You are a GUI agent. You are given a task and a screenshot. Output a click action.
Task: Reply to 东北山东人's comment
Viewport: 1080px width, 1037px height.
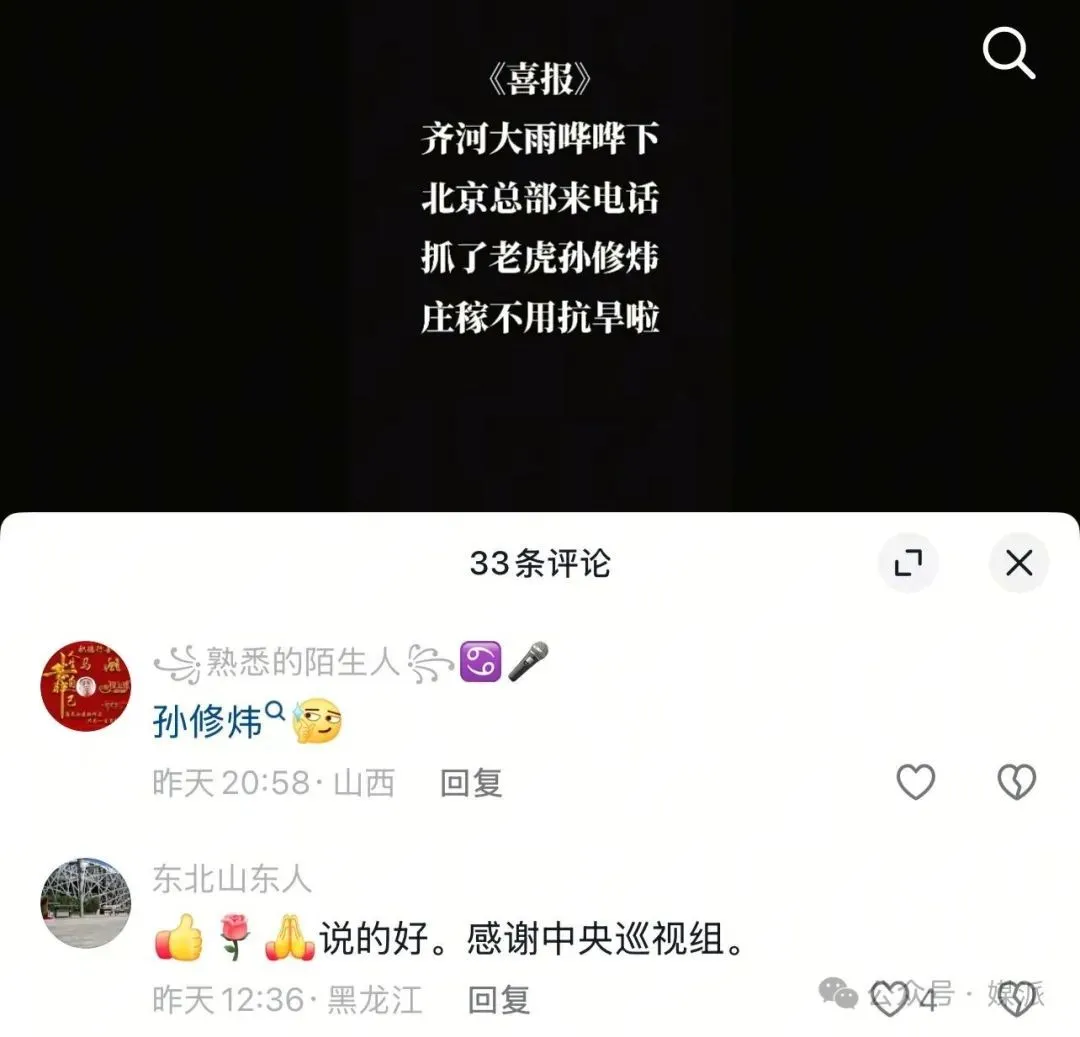(x=498, y=999)
